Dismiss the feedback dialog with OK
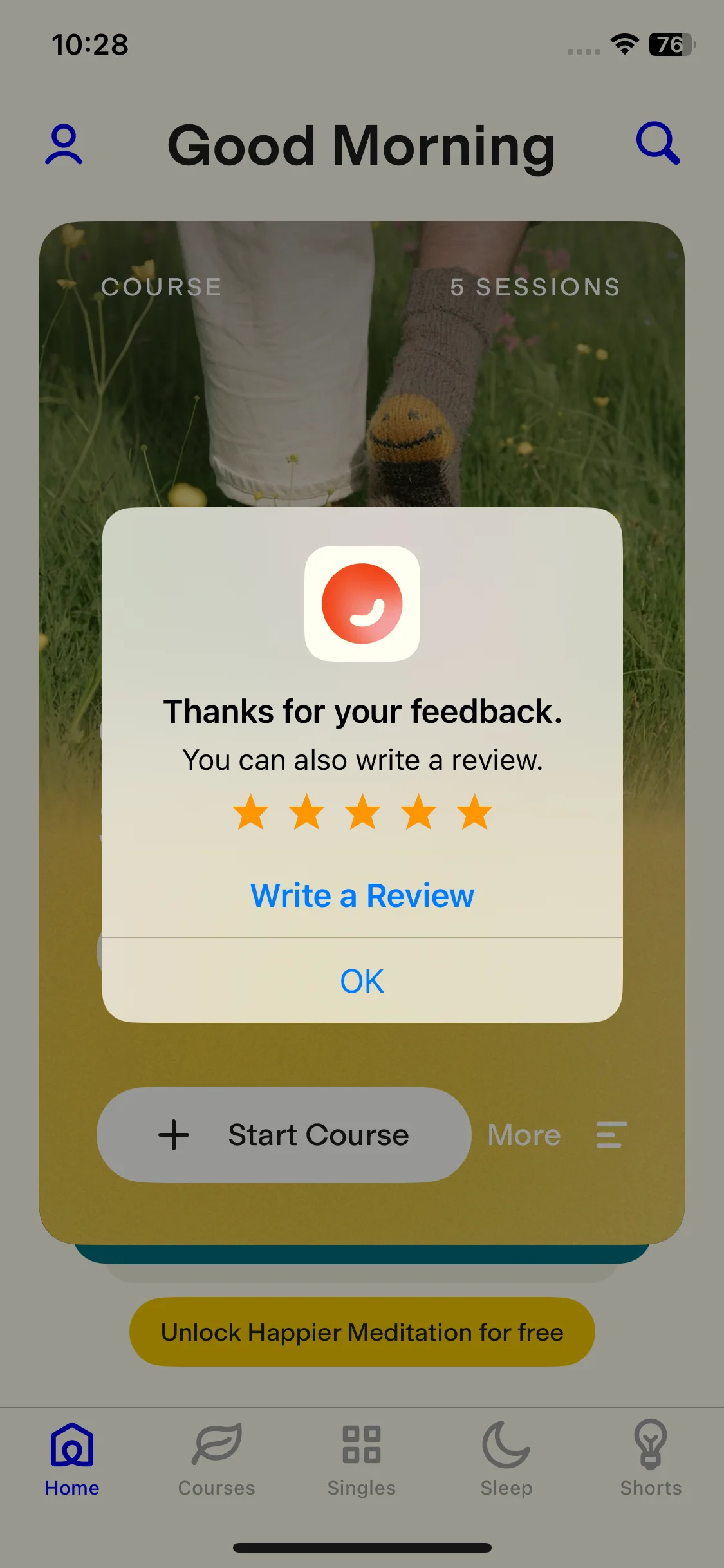The width and height of the screenshot is (724, 1568). [362, 981]
